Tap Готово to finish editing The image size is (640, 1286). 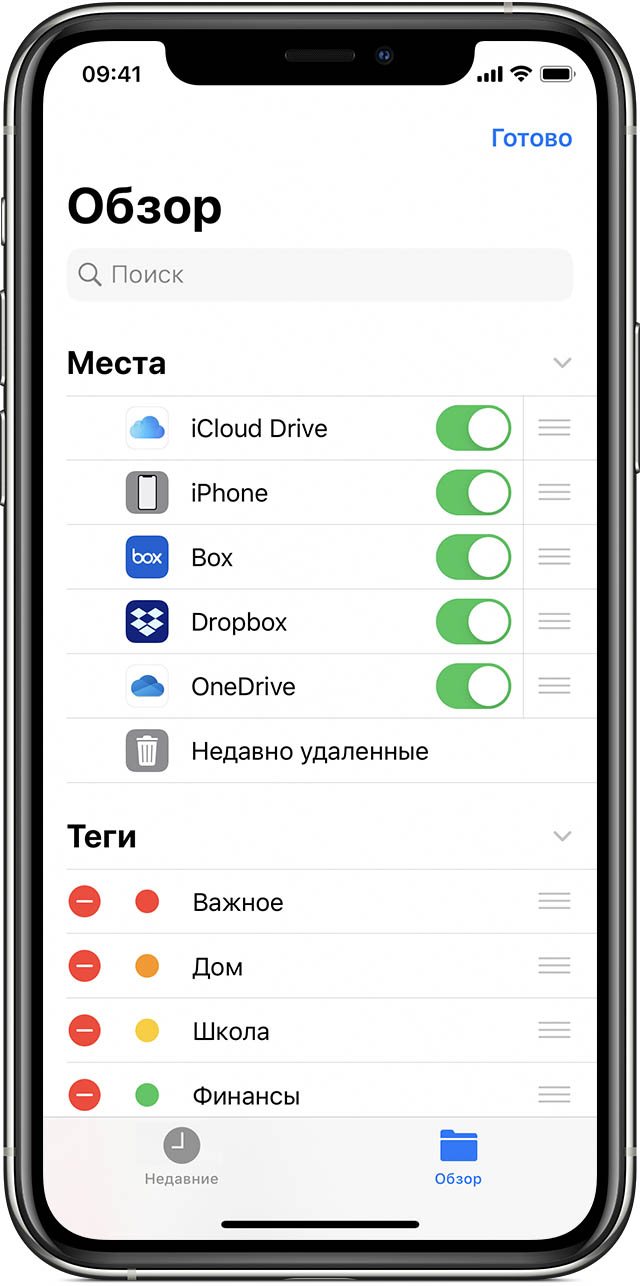[x=531, y=138]
